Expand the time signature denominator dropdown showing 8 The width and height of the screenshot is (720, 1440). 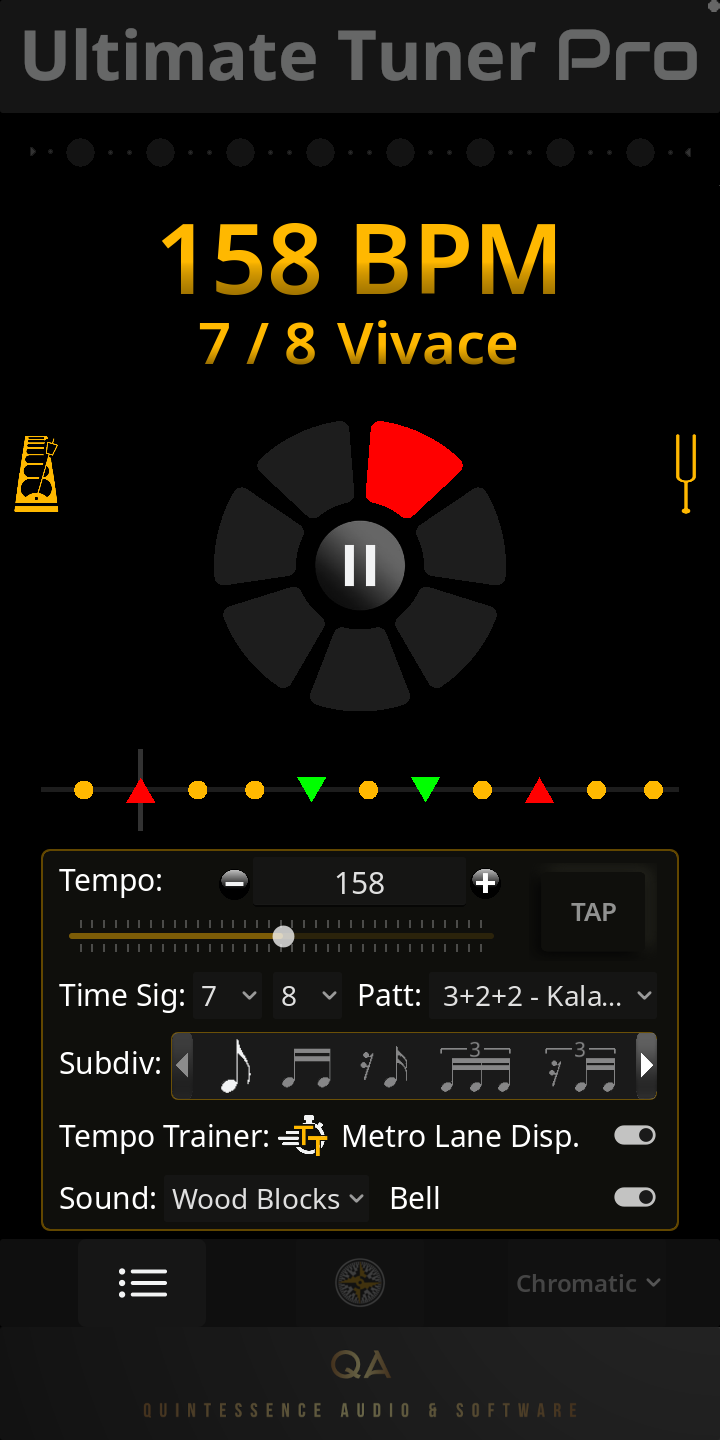[x=307, y=995]
